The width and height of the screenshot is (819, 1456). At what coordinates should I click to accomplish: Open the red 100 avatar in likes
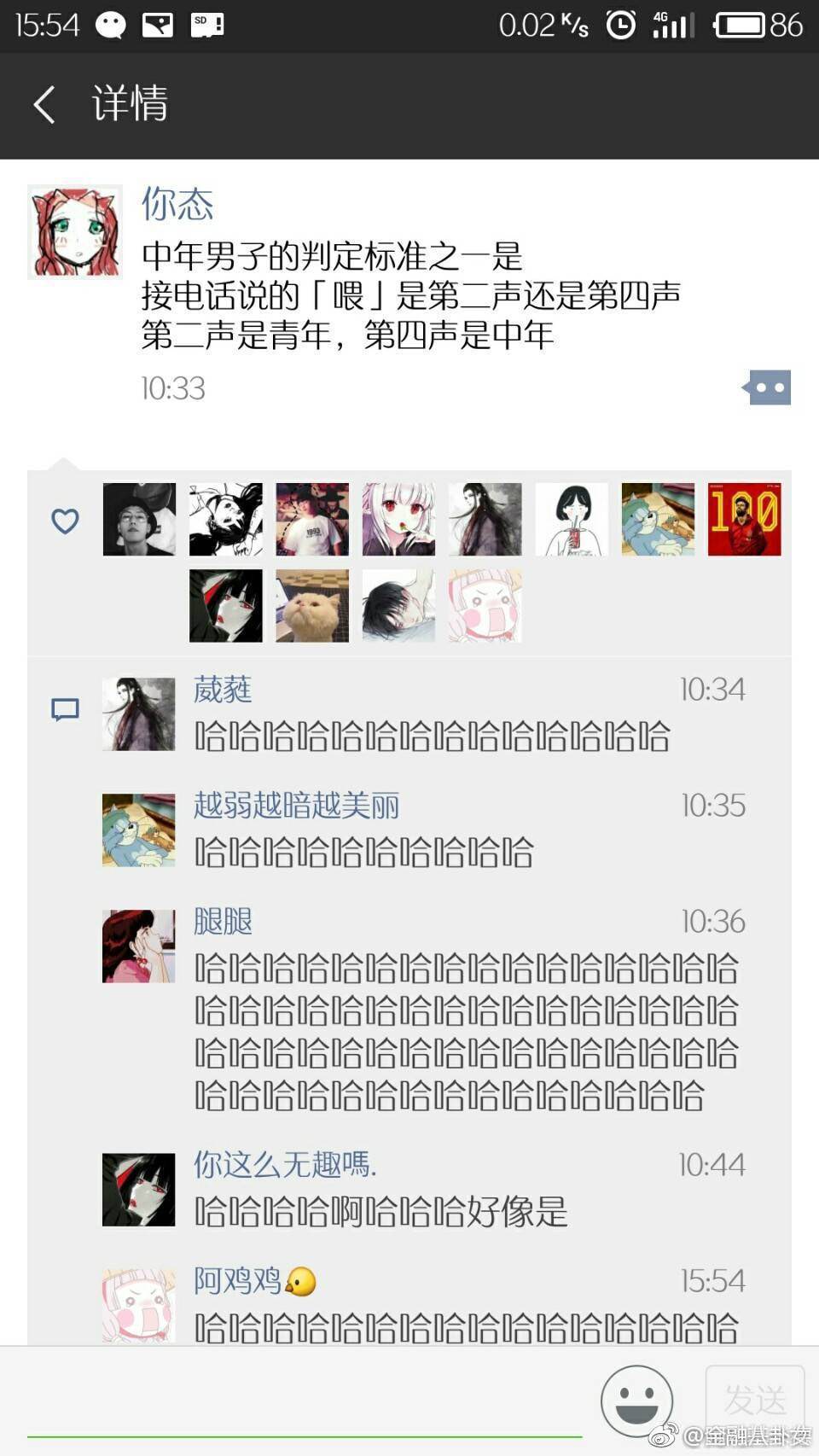point(744,520)
